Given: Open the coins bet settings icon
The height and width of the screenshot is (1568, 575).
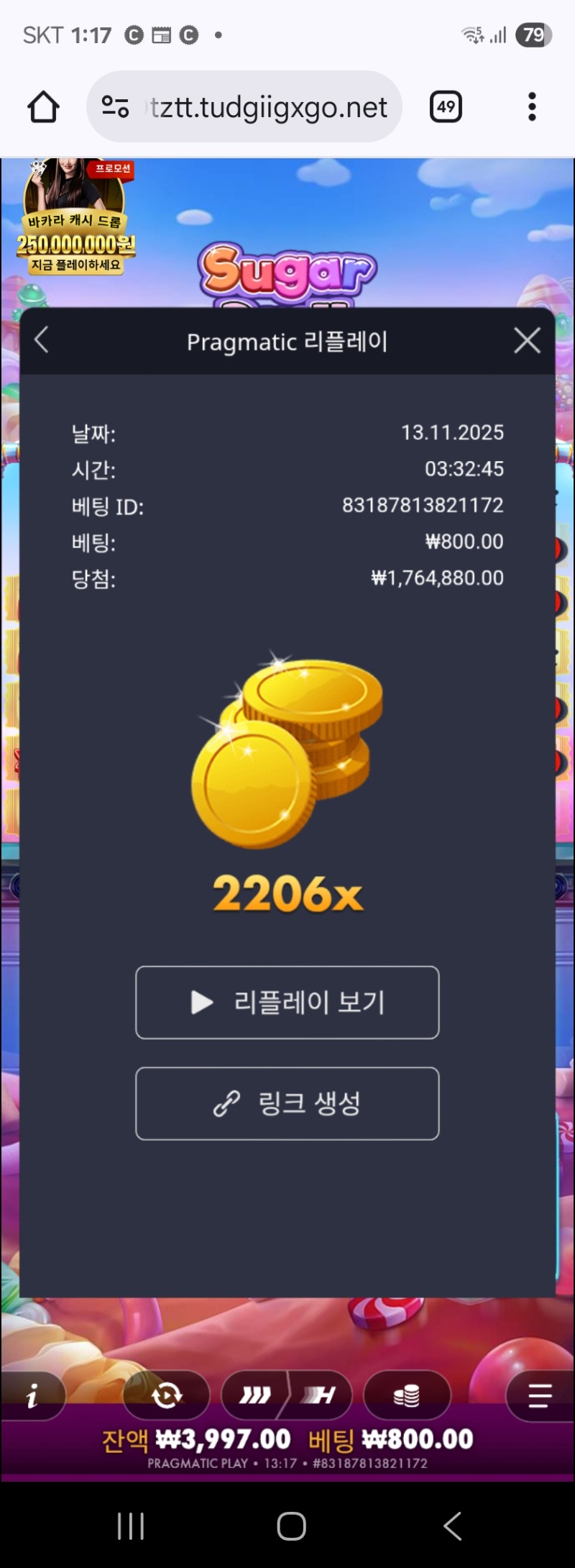Looking at the screenshot, I should [x=407, y=1395].
